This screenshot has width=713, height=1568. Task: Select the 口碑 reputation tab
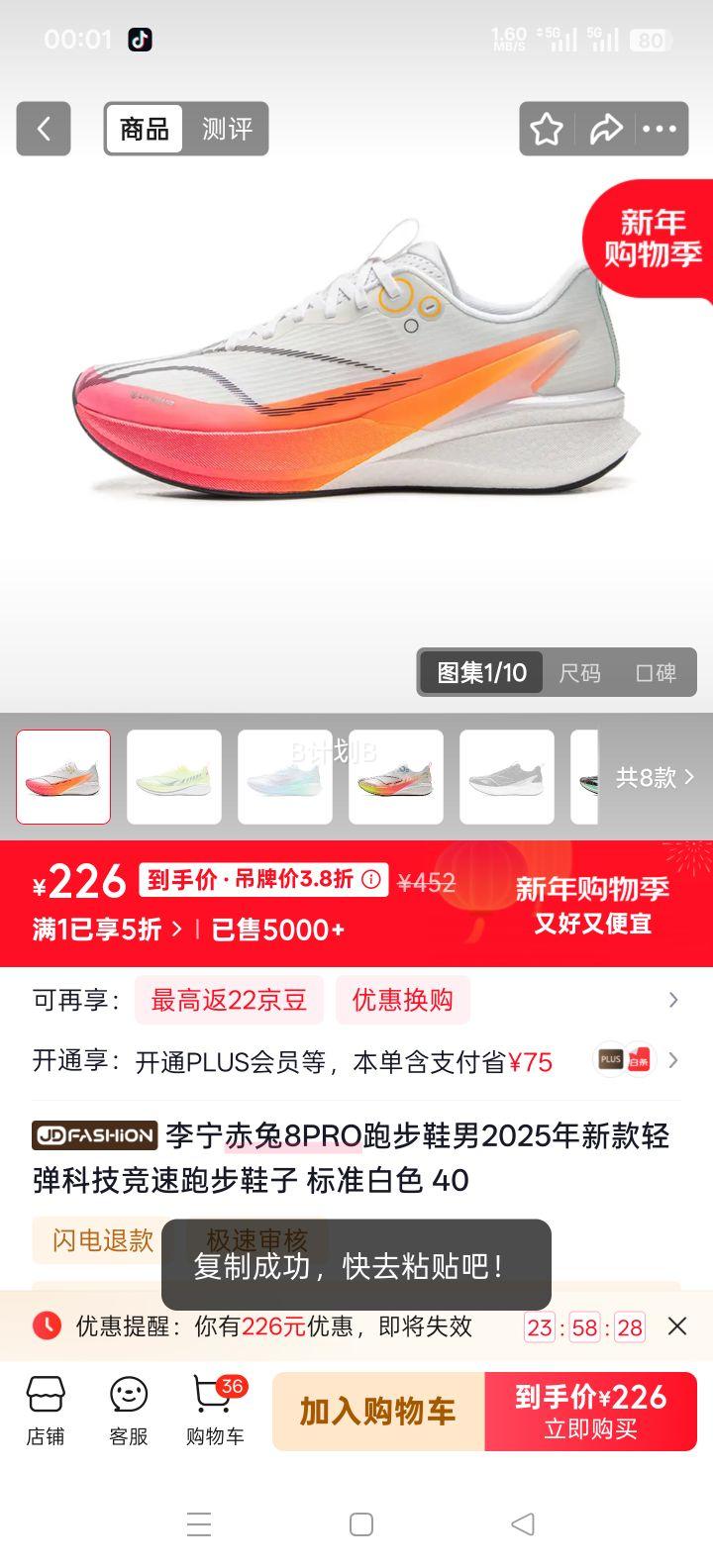[657, 672]
